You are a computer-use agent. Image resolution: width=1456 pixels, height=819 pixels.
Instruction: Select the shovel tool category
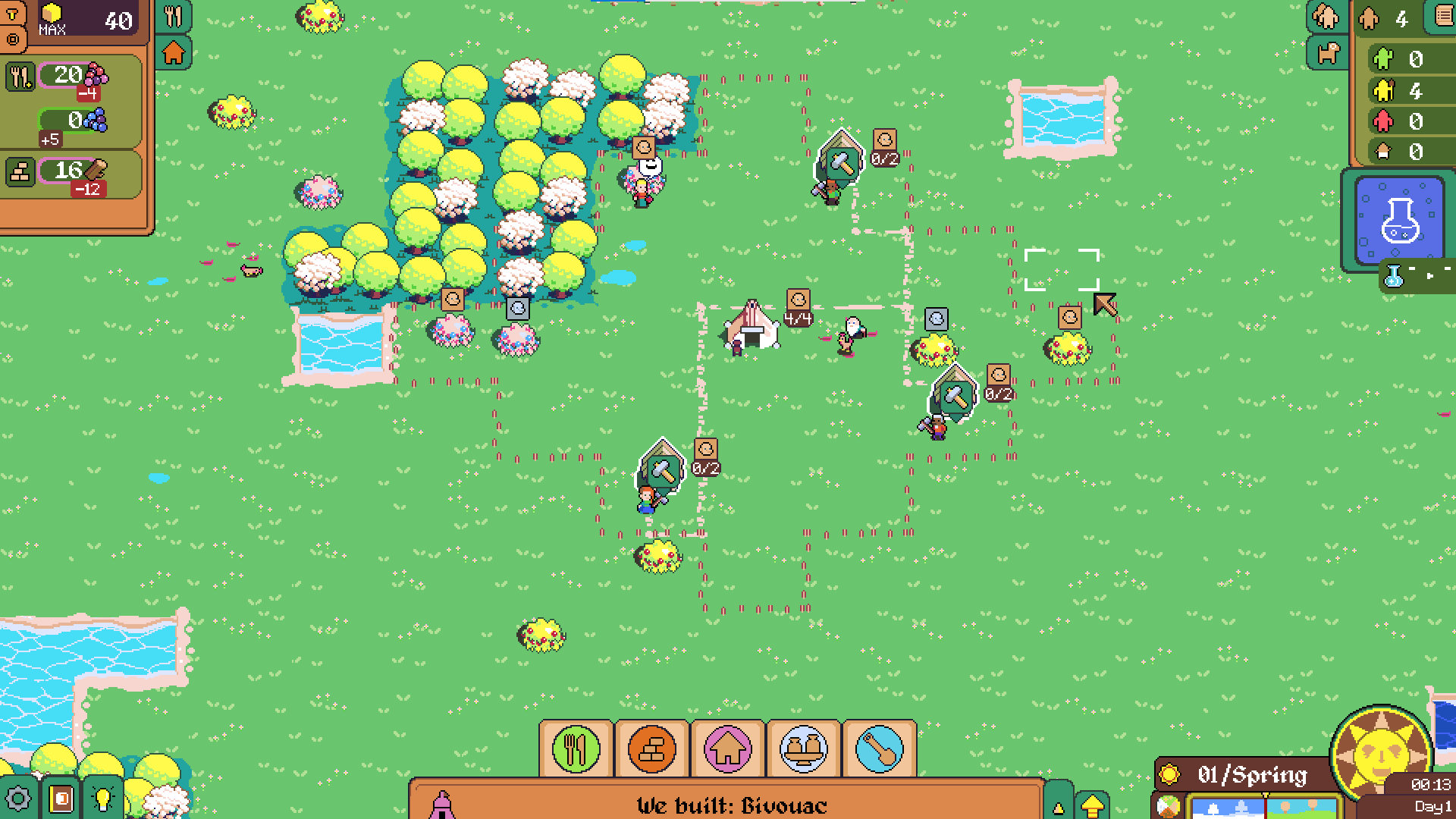coord(879,749)
